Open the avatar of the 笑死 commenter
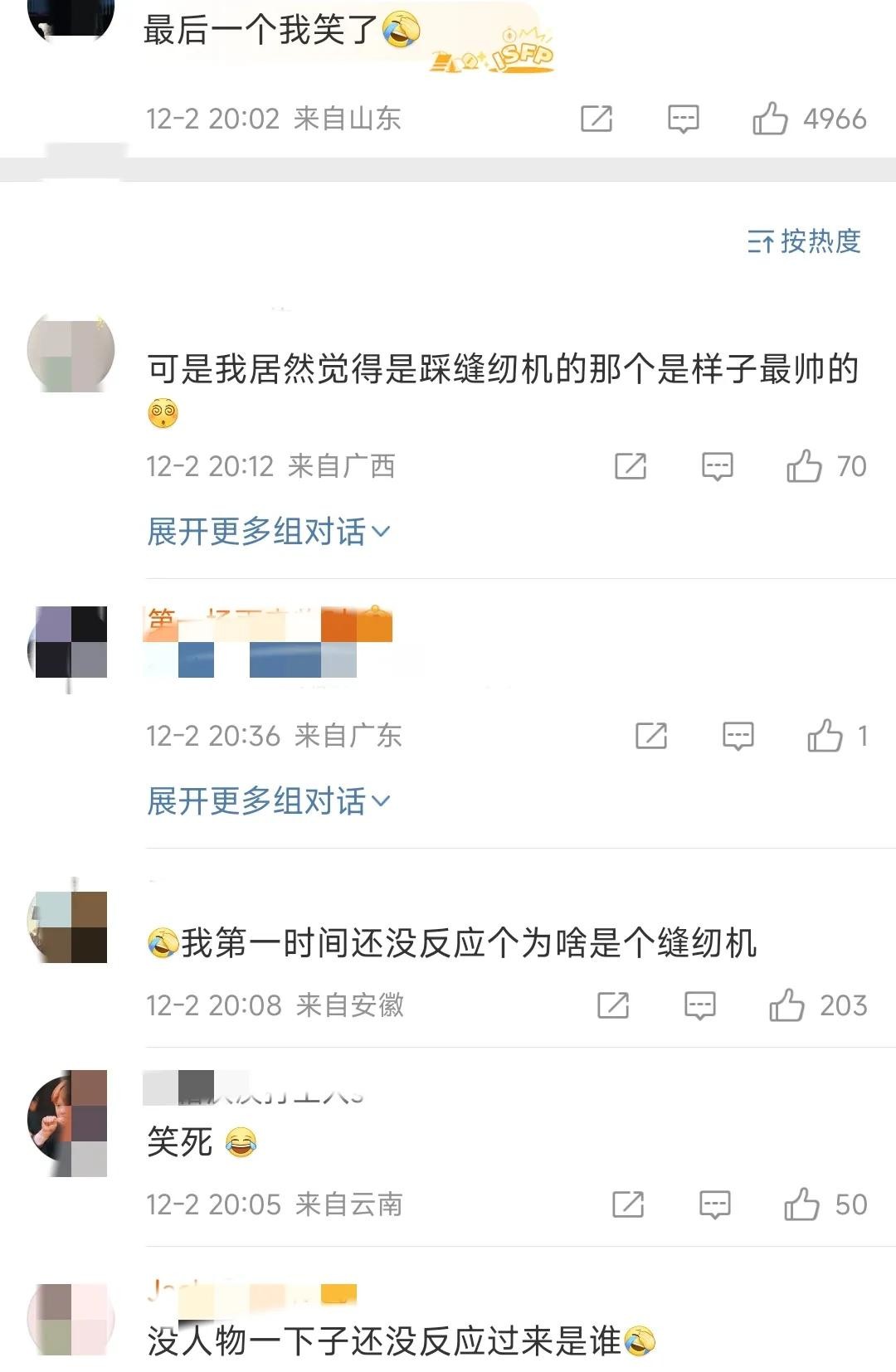896x1372 pixels. (71, 1122)
